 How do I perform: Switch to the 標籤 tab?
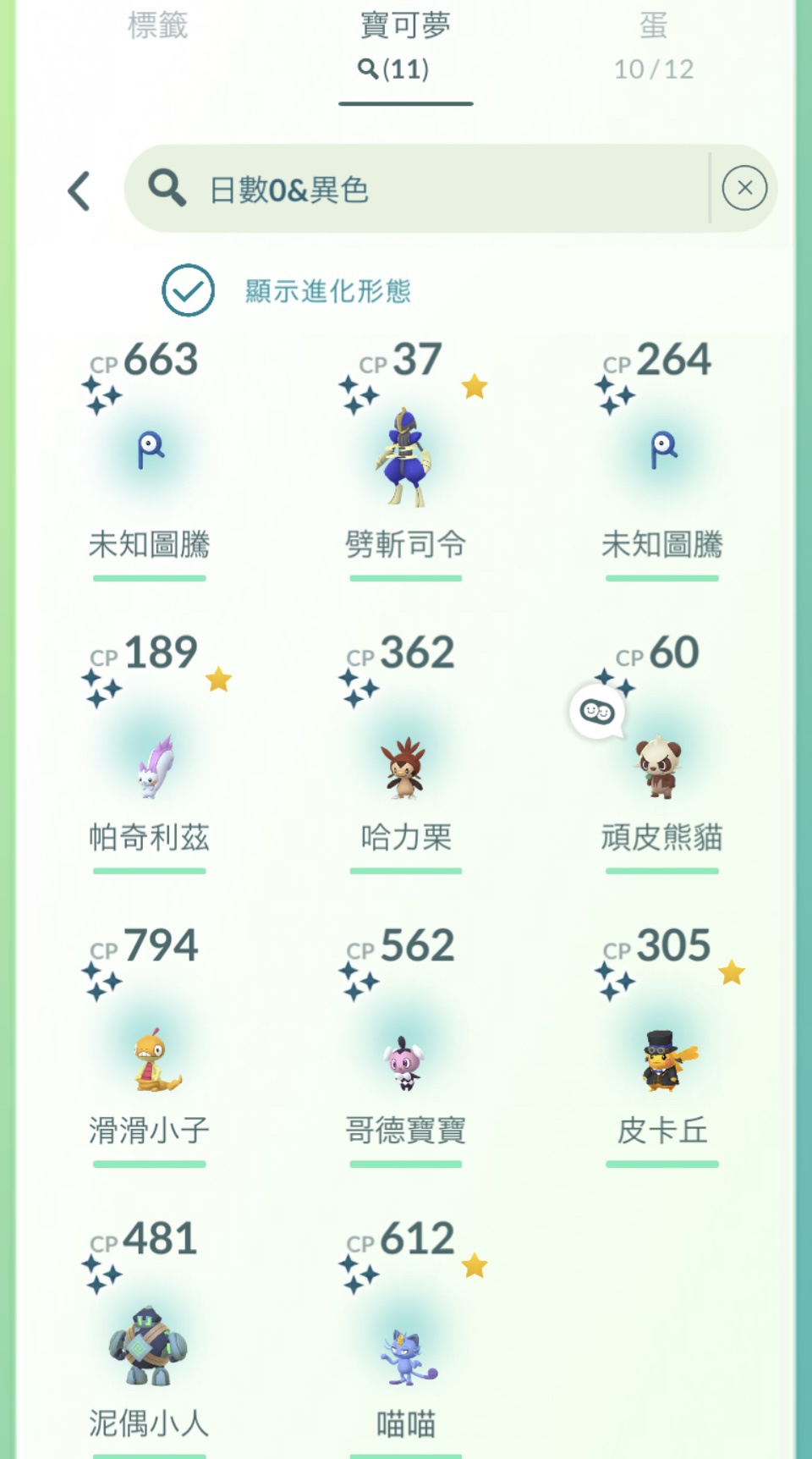click(157, 27)
